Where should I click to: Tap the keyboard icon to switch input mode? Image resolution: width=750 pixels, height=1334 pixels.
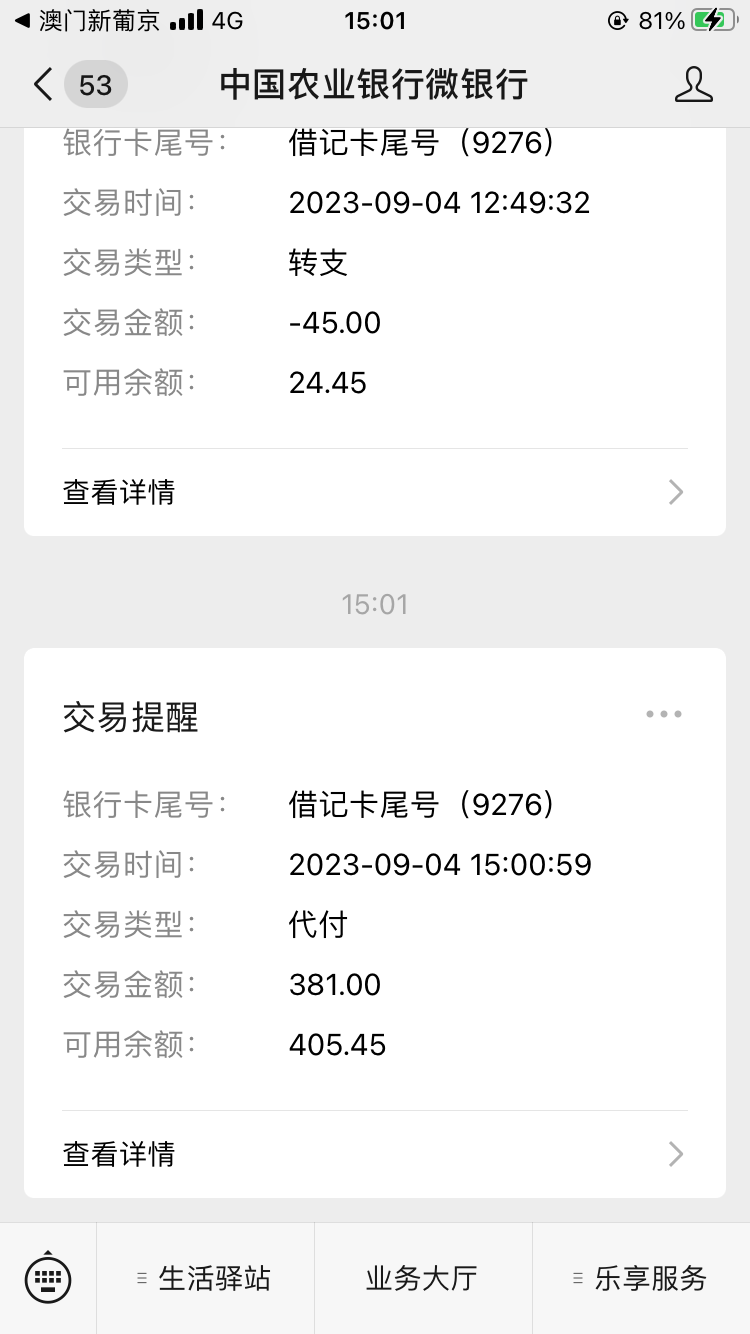click(x=48, y=1278)
